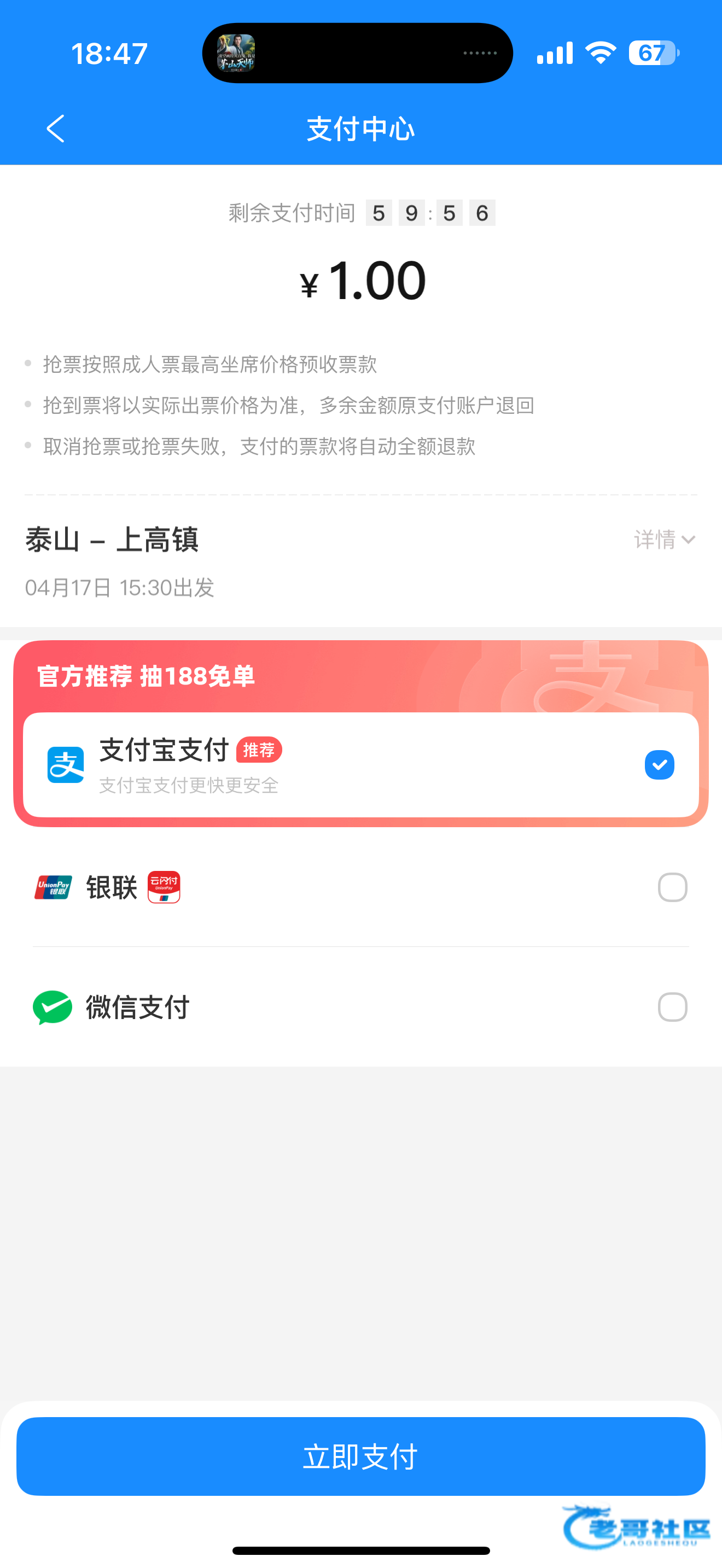Choose 银联 as payment method
This screenshot has height=1568, width=722.
[672, 887]
